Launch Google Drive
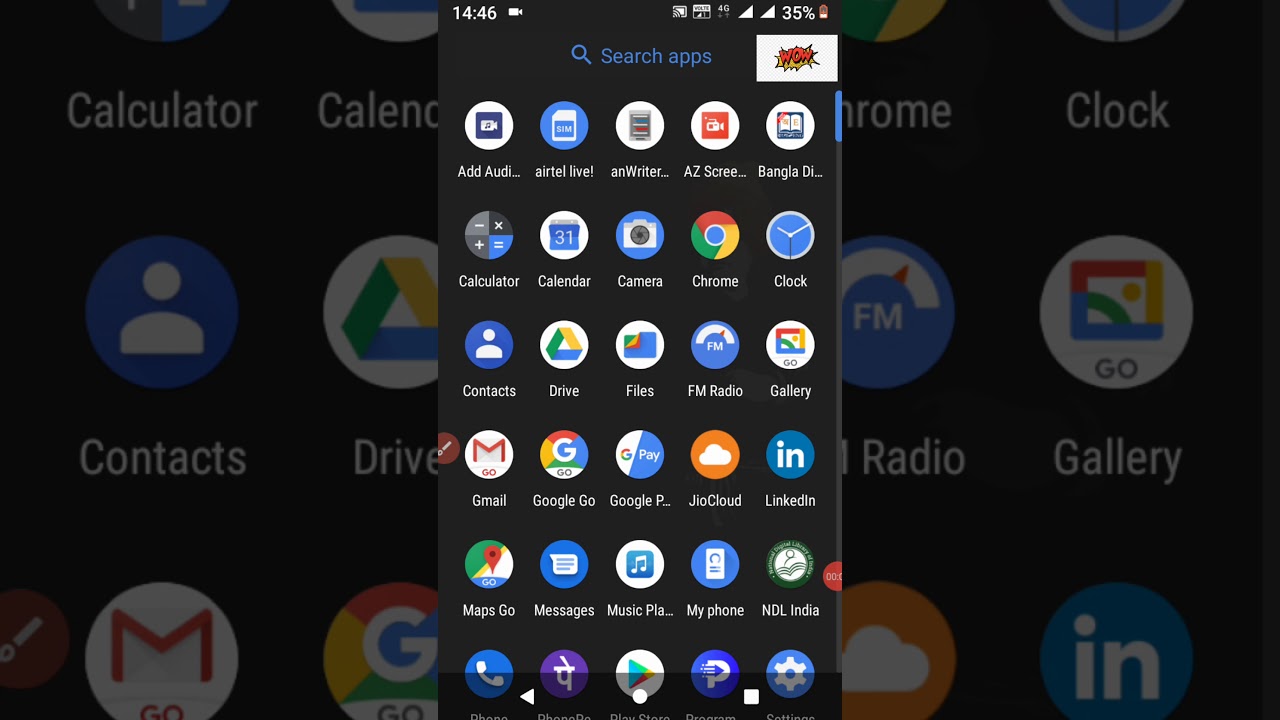The image size is (1280, 720). click(564, 346)
